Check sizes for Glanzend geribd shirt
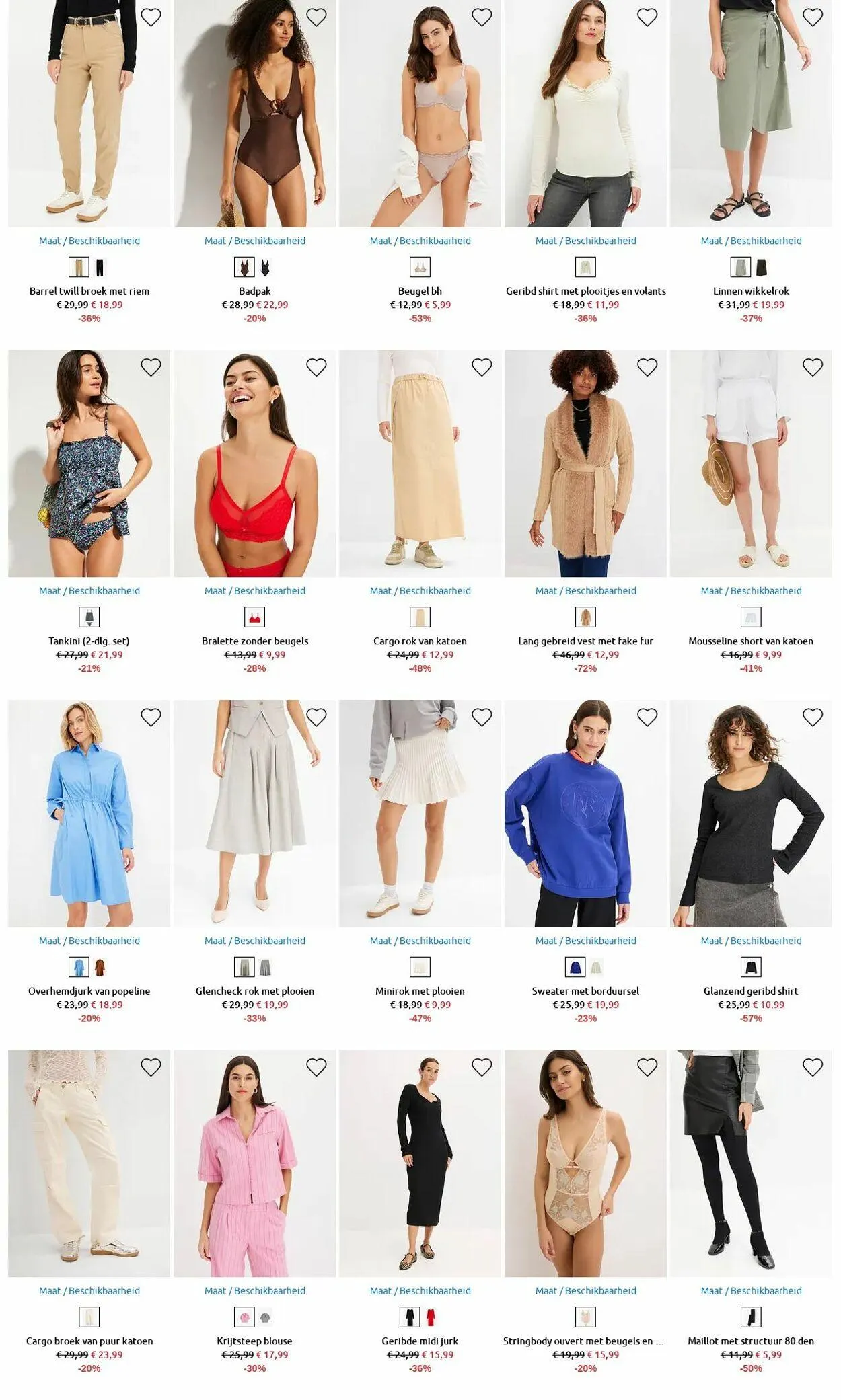The width and height of the screenshot is (841, 1400). tap(751, 941)
